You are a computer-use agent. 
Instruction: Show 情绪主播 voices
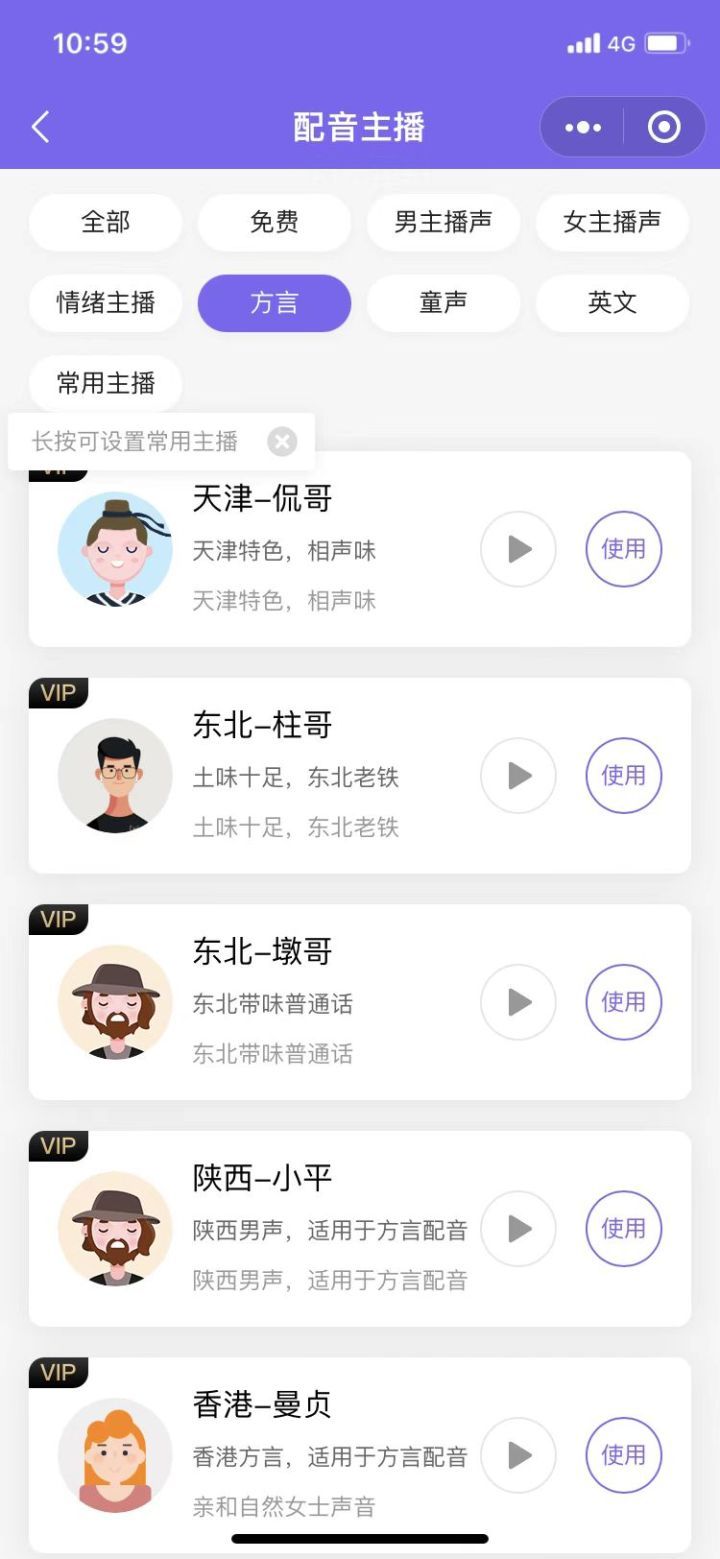(105, 303)
